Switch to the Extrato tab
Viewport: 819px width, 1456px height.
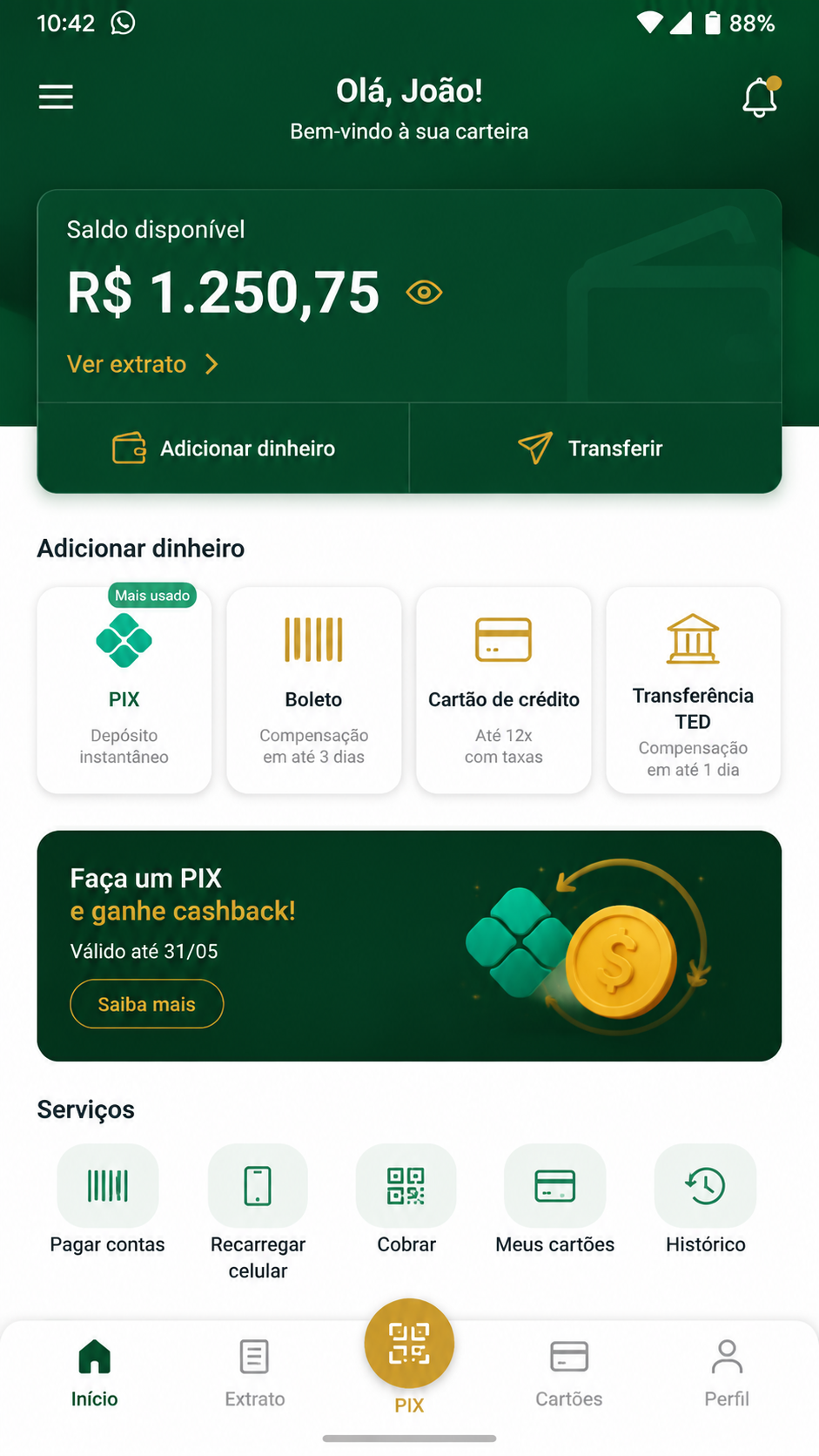point(255,1374)
